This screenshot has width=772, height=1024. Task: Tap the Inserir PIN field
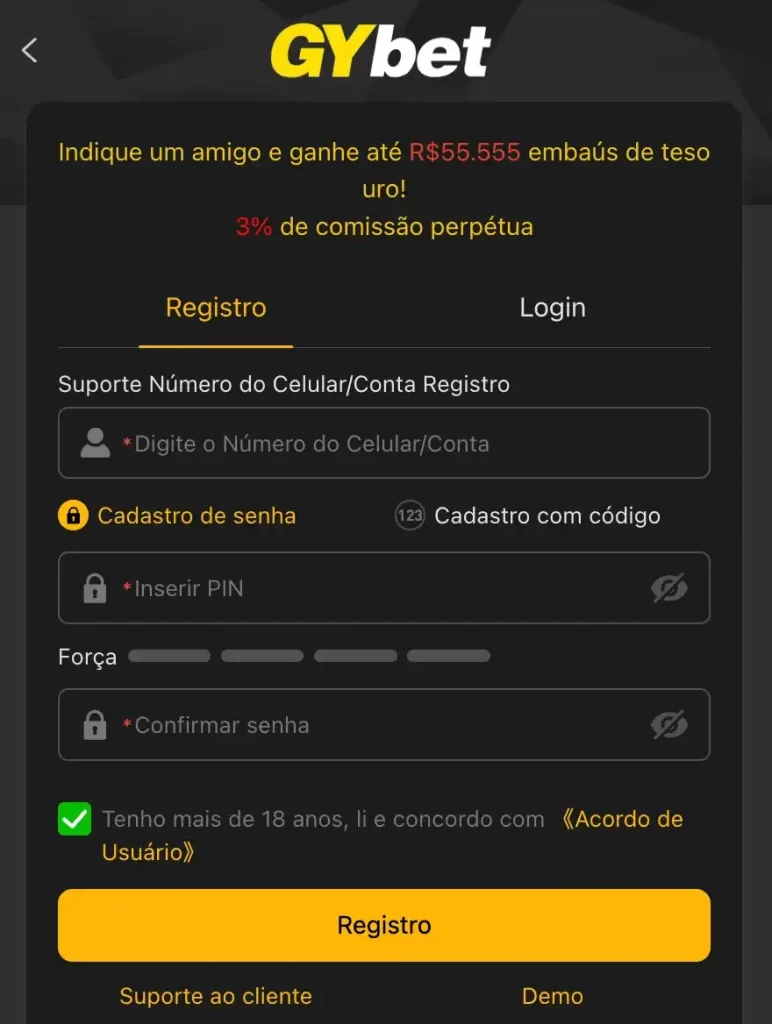click(x=380, y=588)
